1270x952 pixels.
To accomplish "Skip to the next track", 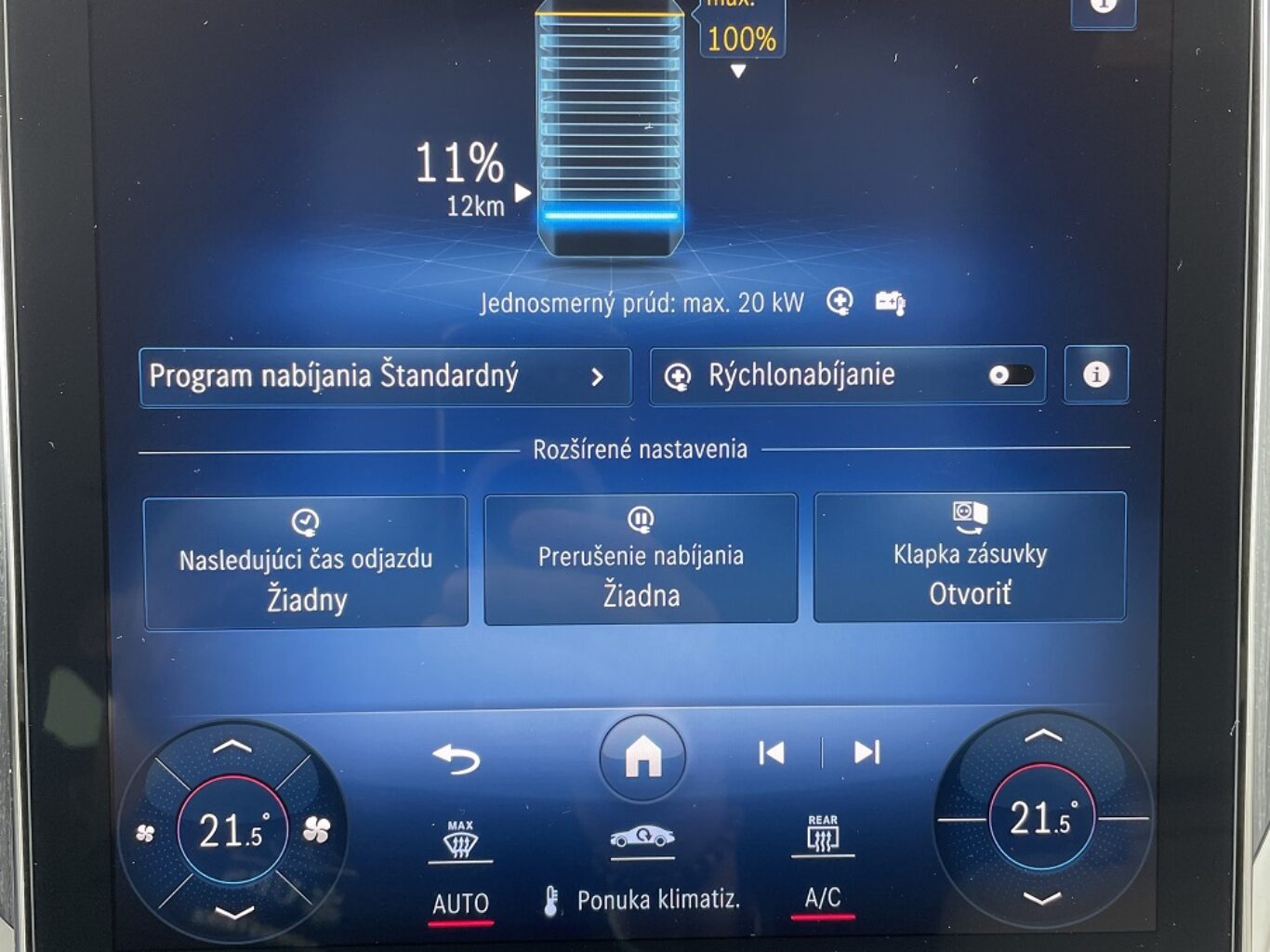I will [x=867, y=751].
